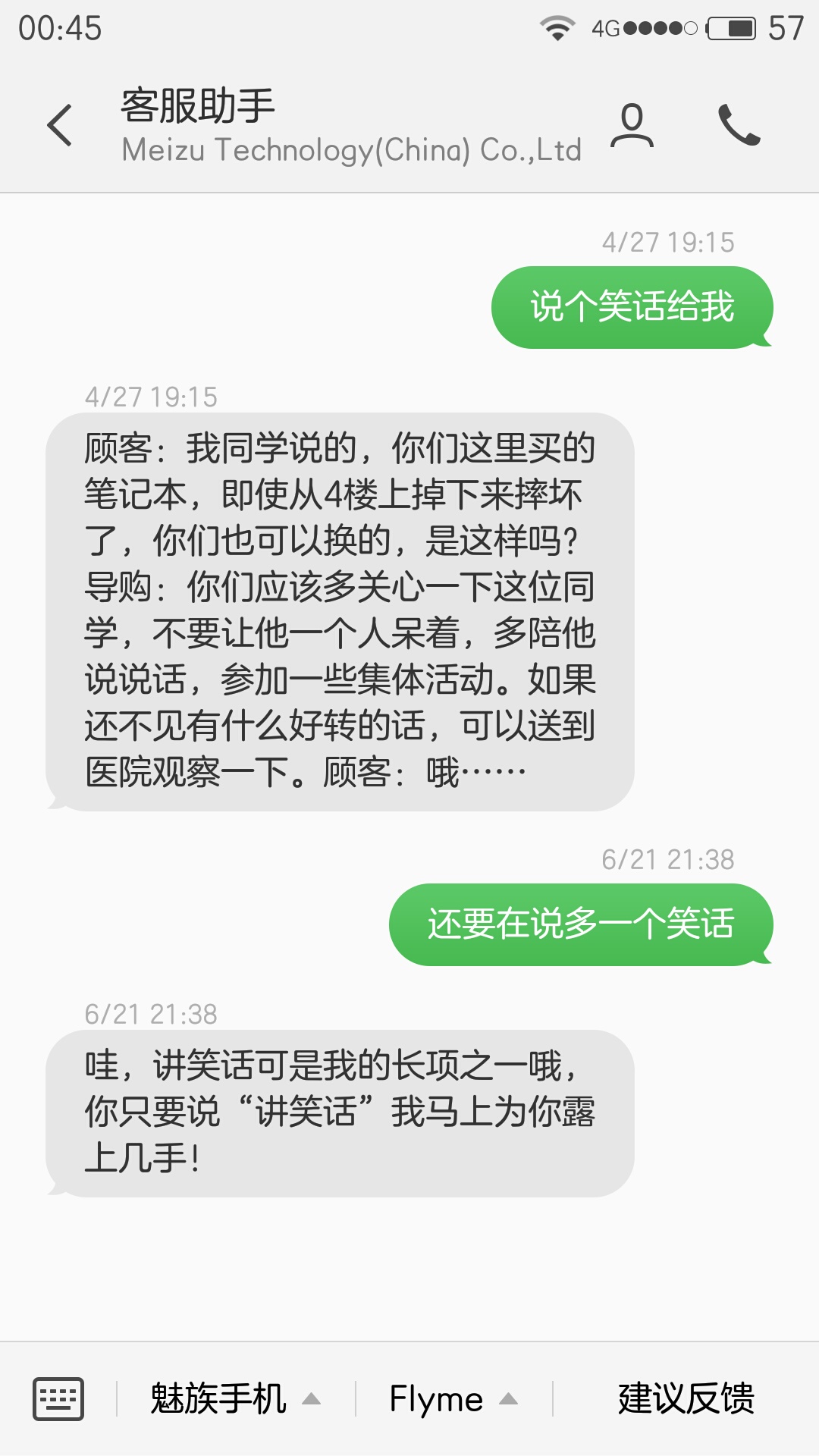This screenshot has height=1456, width=819.
Task: Go back from the 客服助手 conversation
Action: (59, 125)
